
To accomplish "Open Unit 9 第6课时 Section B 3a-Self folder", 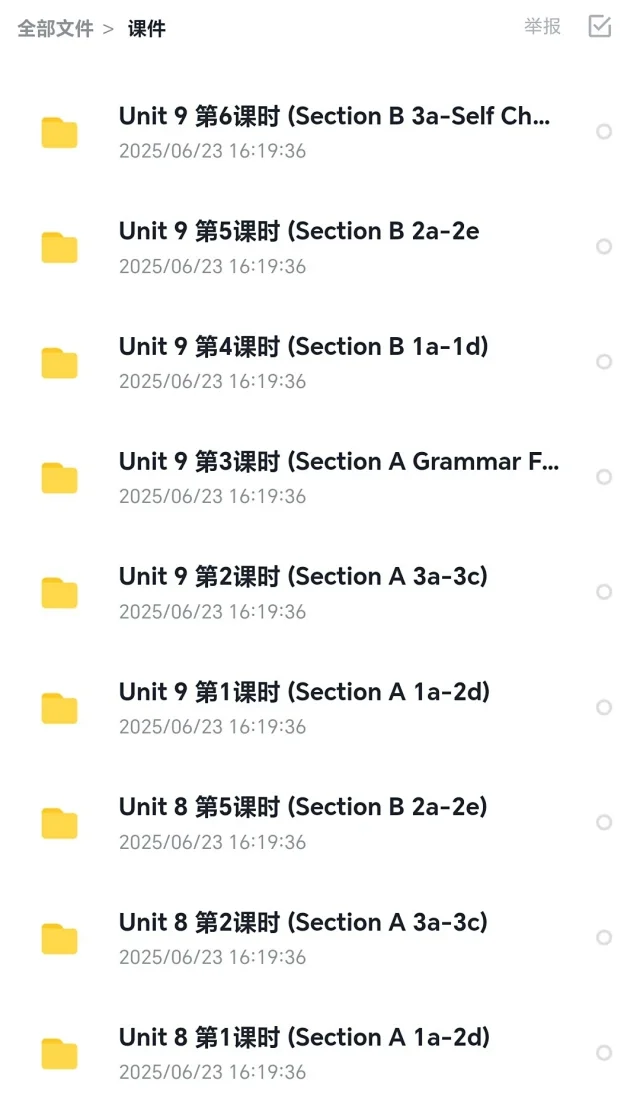I will pos(320,132).
